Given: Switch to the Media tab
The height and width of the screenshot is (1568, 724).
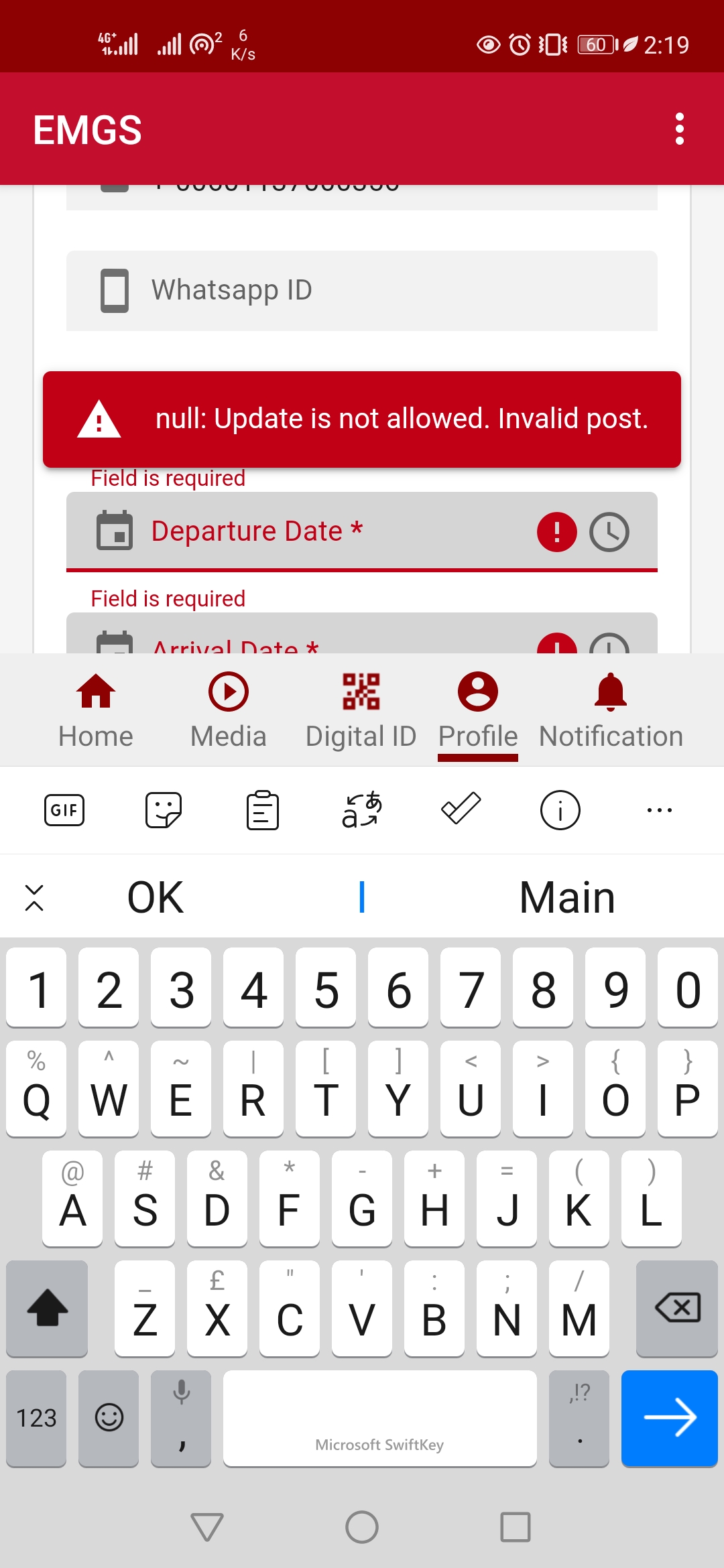Looking at the screenshot, I should (x=228, y=710).
